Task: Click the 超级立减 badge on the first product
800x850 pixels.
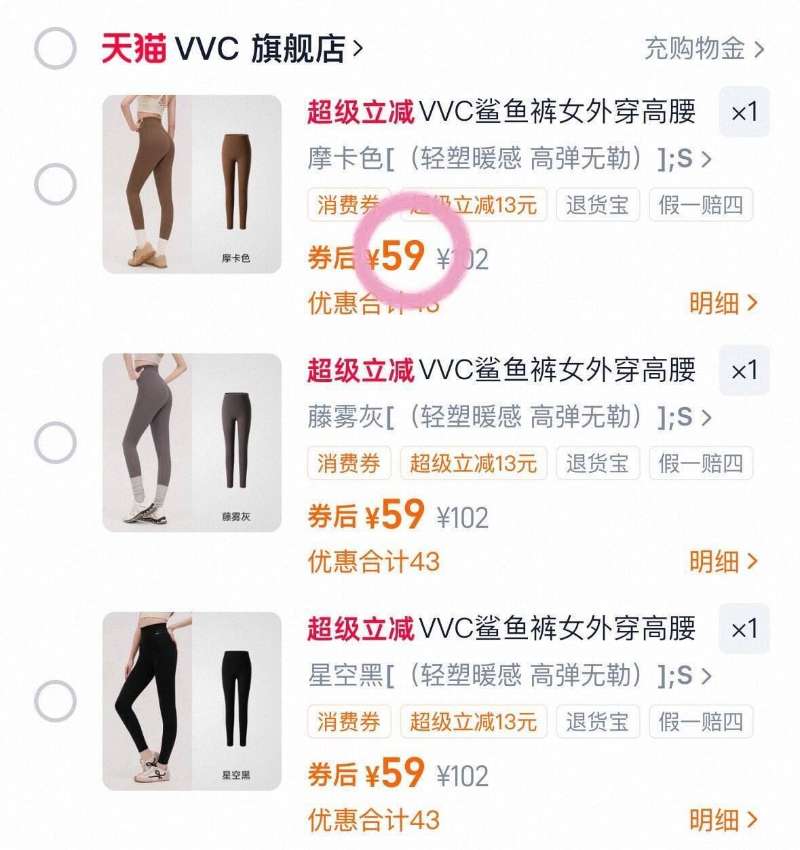Action: 360,113
